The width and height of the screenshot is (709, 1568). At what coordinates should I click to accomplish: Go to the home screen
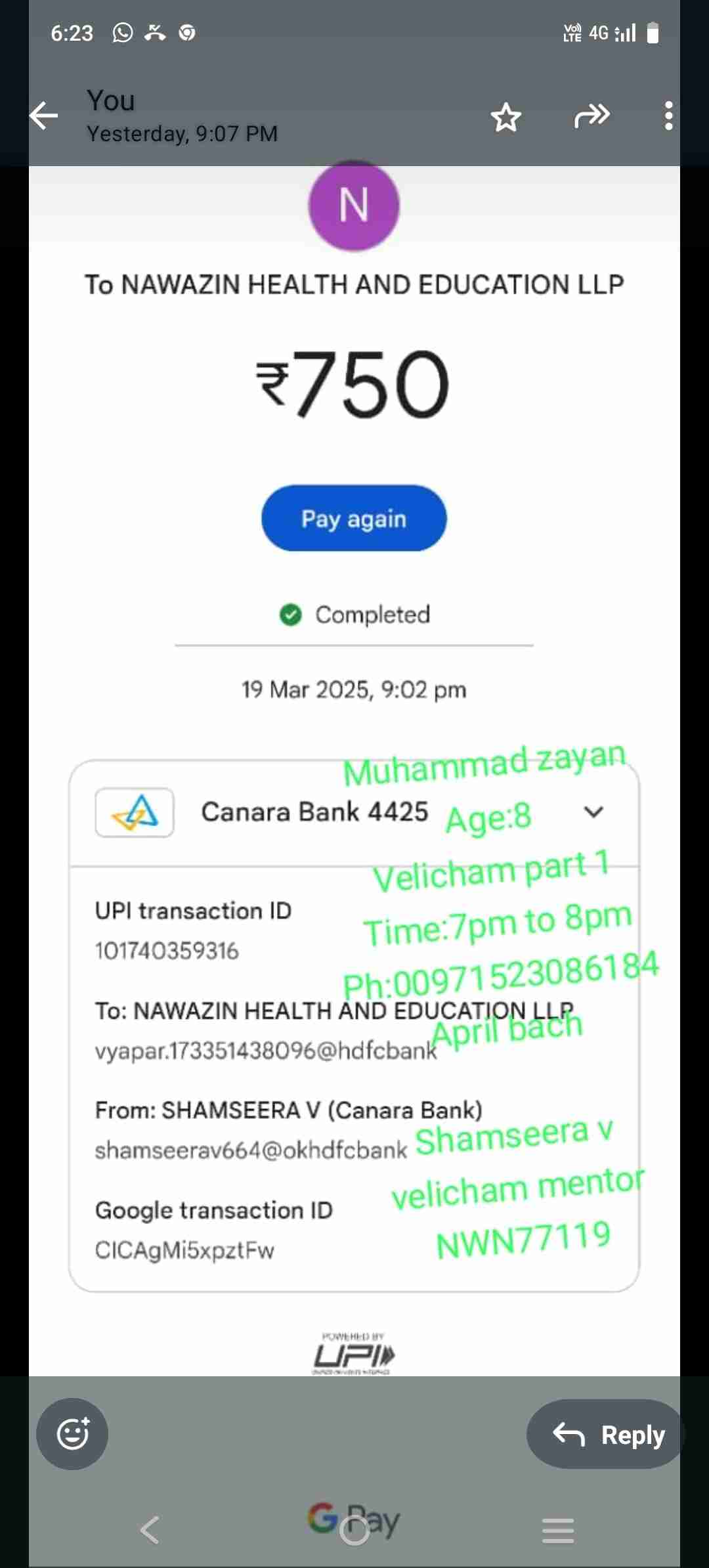point(354,1531)
